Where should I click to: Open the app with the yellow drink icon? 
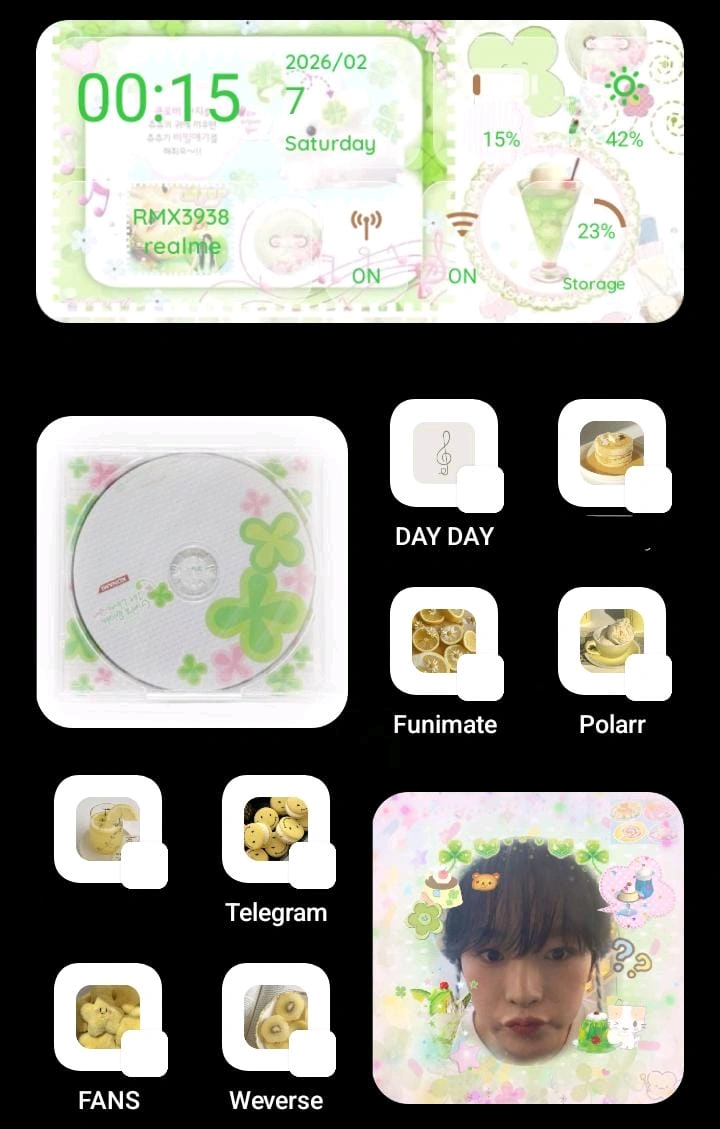pos(108,829)
